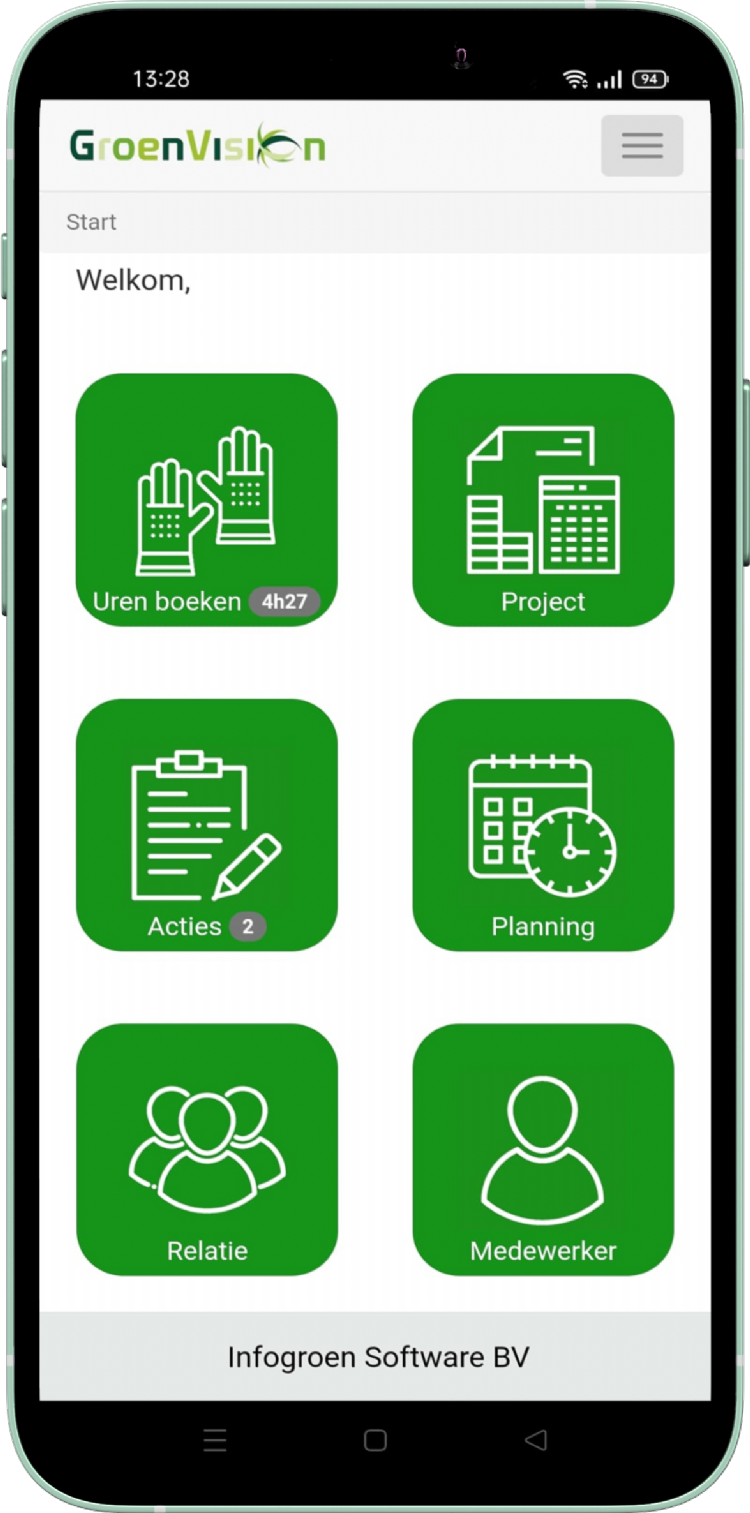Open the Medewerker tile
The image size is (750, 1513).
pyautogui.click(x=543, y=1149)
